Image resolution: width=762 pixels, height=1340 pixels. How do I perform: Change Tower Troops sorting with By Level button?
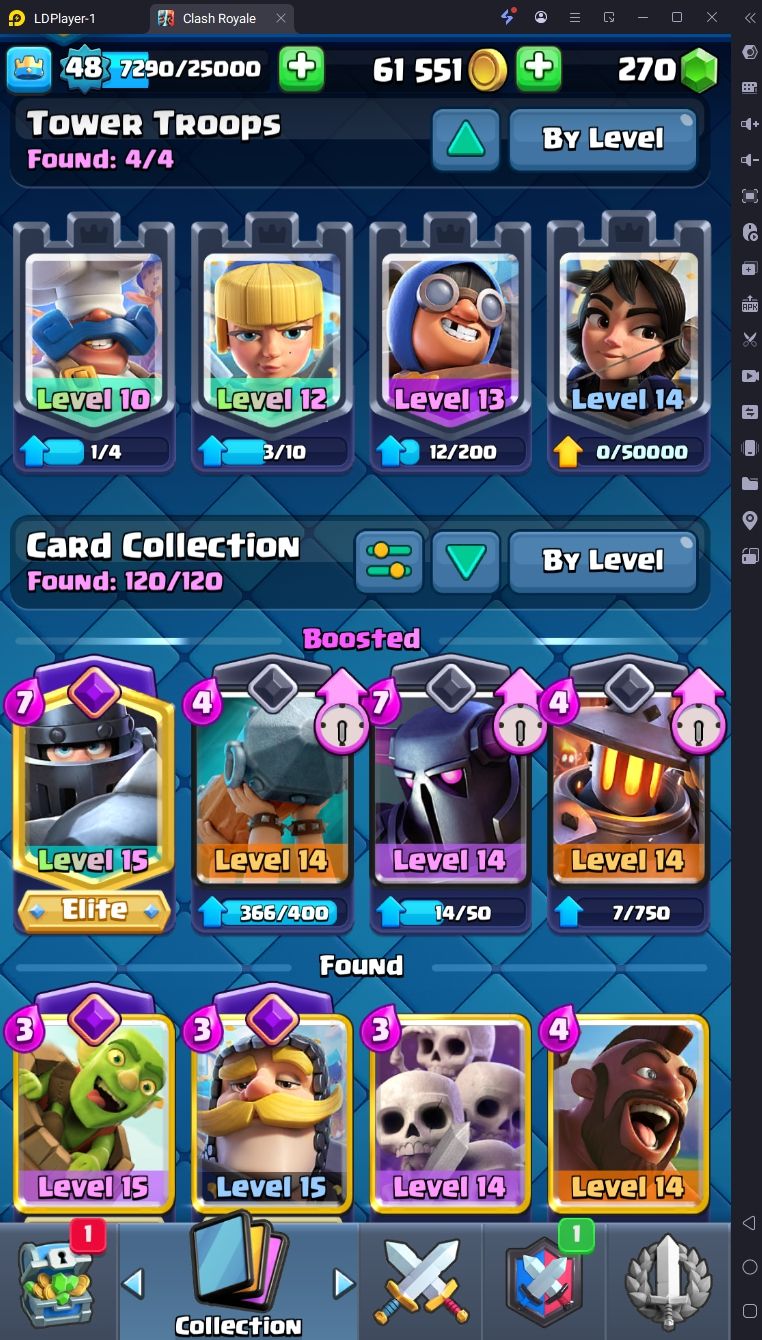603,139
